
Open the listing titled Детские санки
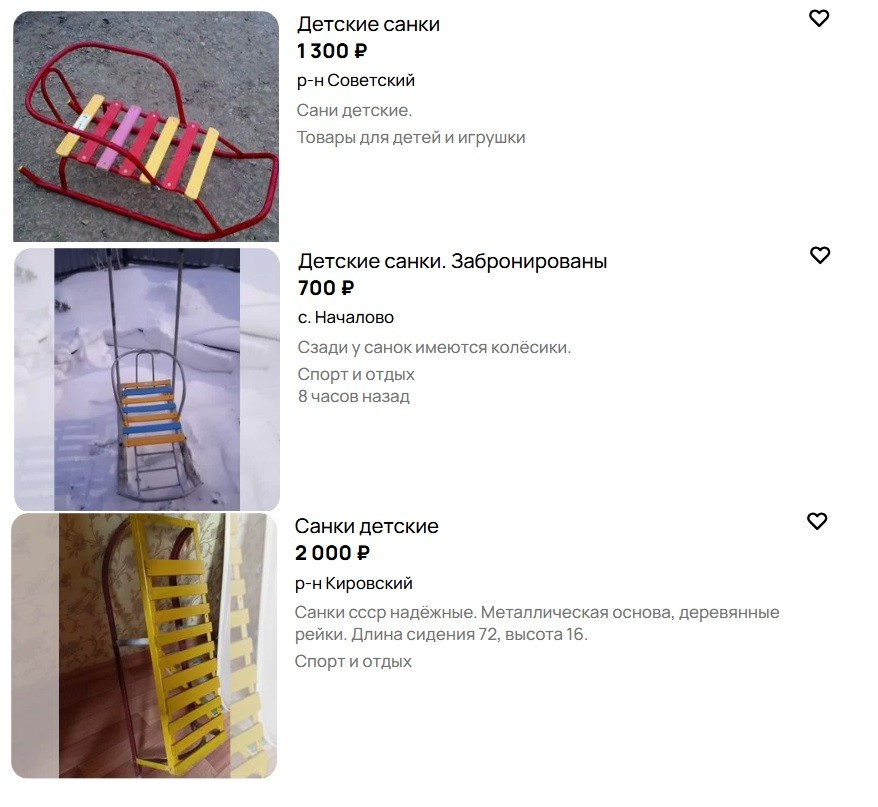(x=368, y=24)
